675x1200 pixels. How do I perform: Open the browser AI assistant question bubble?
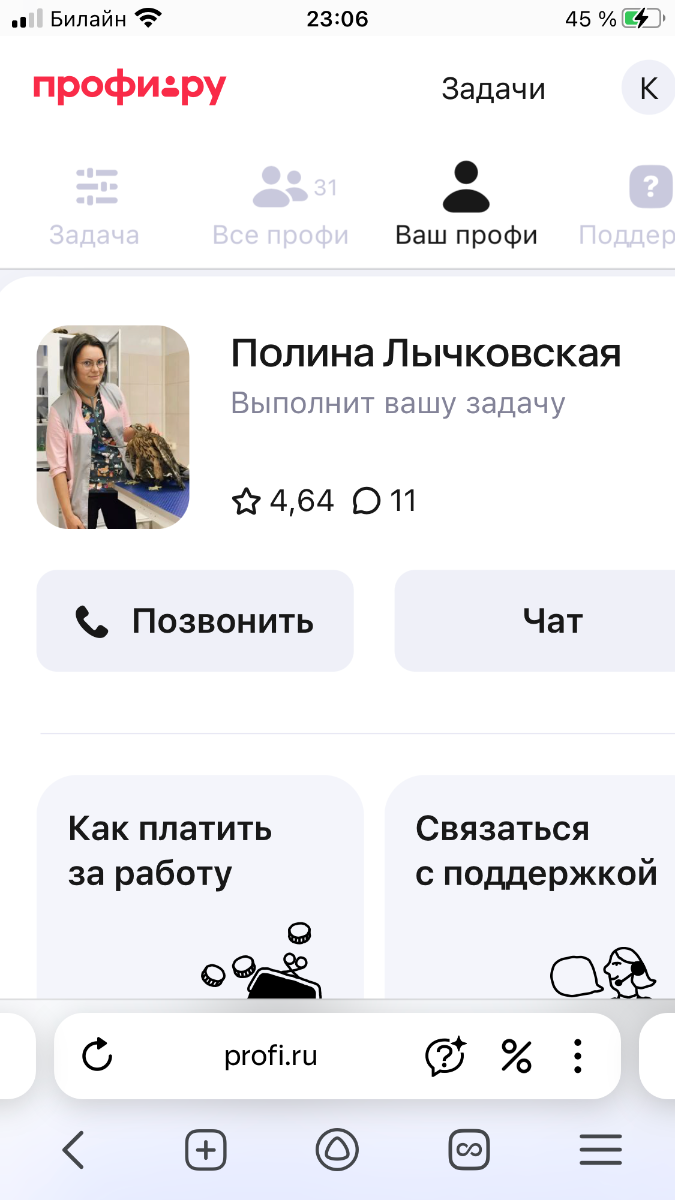click(x=445, y=1056)
